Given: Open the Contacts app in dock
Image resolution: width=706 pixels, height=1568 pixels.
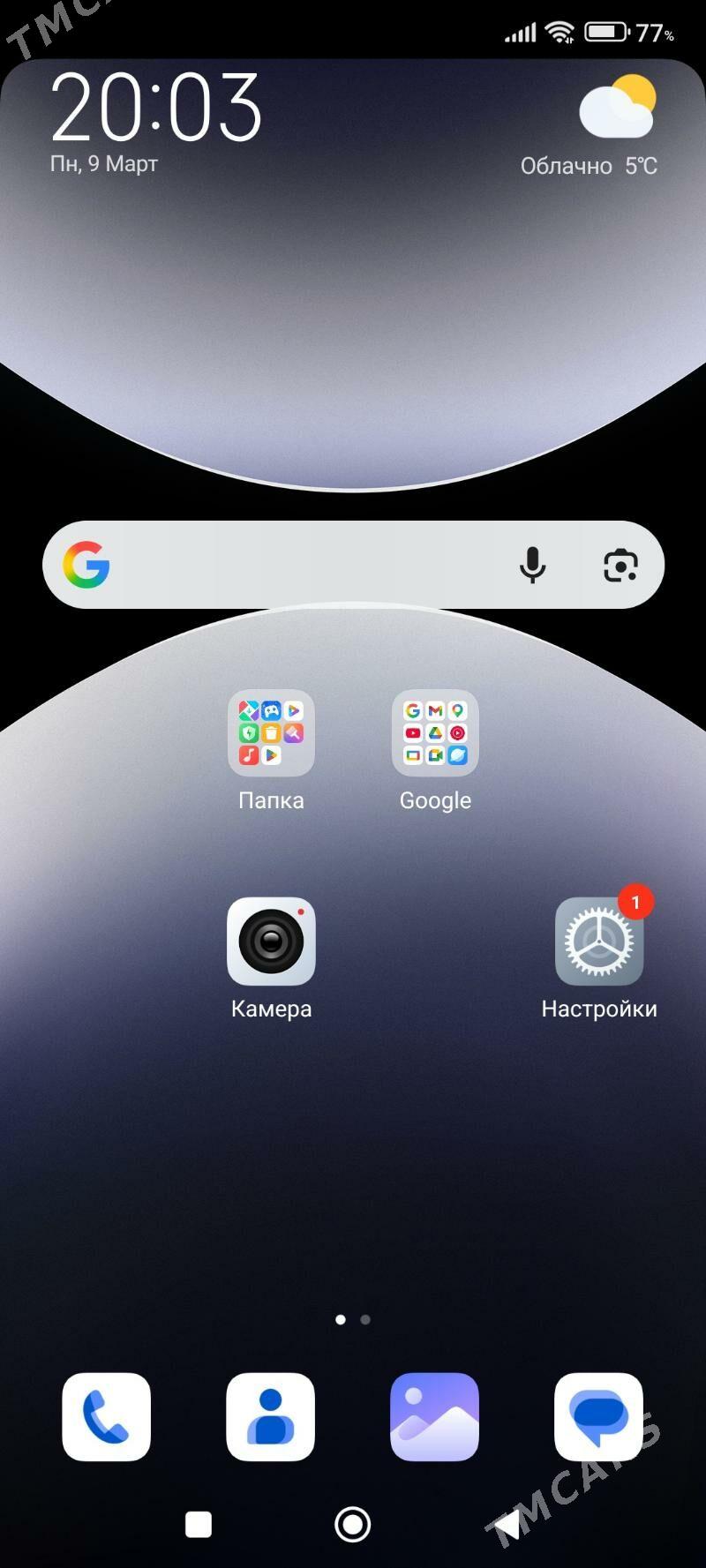Looking at the screenshot, I should pyautogui.click(x=271, y=1416).
